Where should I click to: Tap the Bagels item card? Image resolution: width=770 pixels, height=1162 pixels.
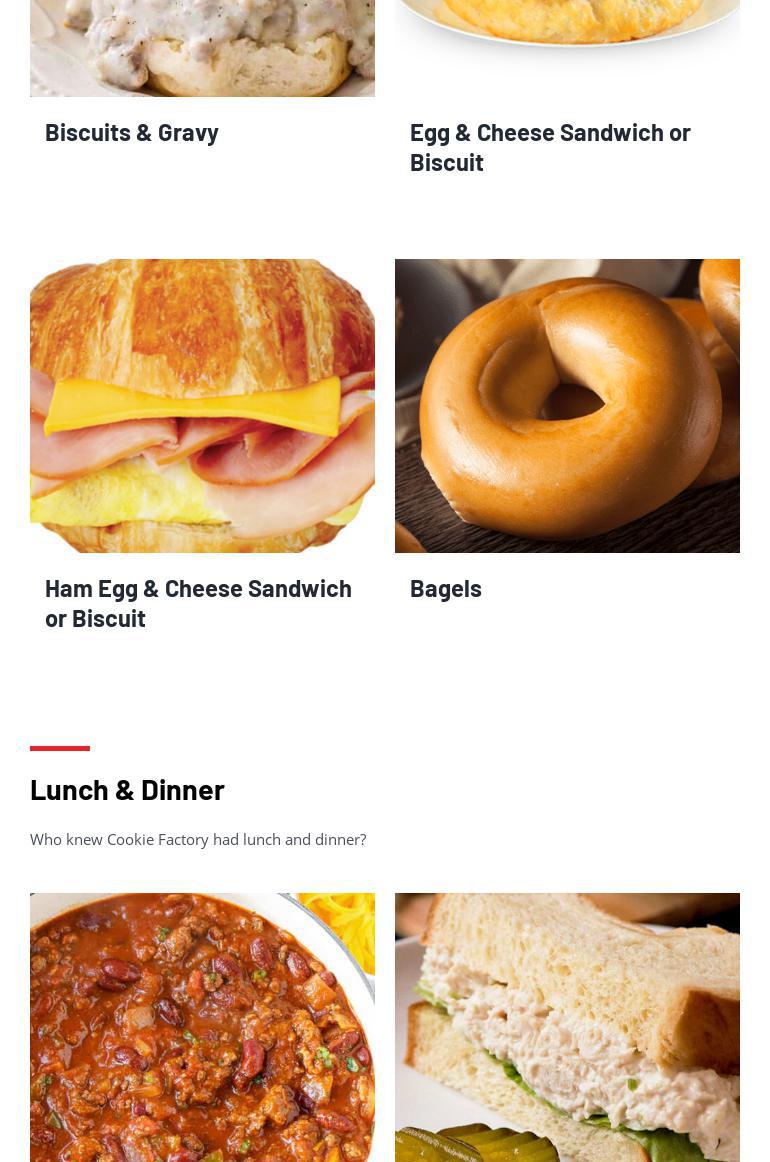(567, 405)
